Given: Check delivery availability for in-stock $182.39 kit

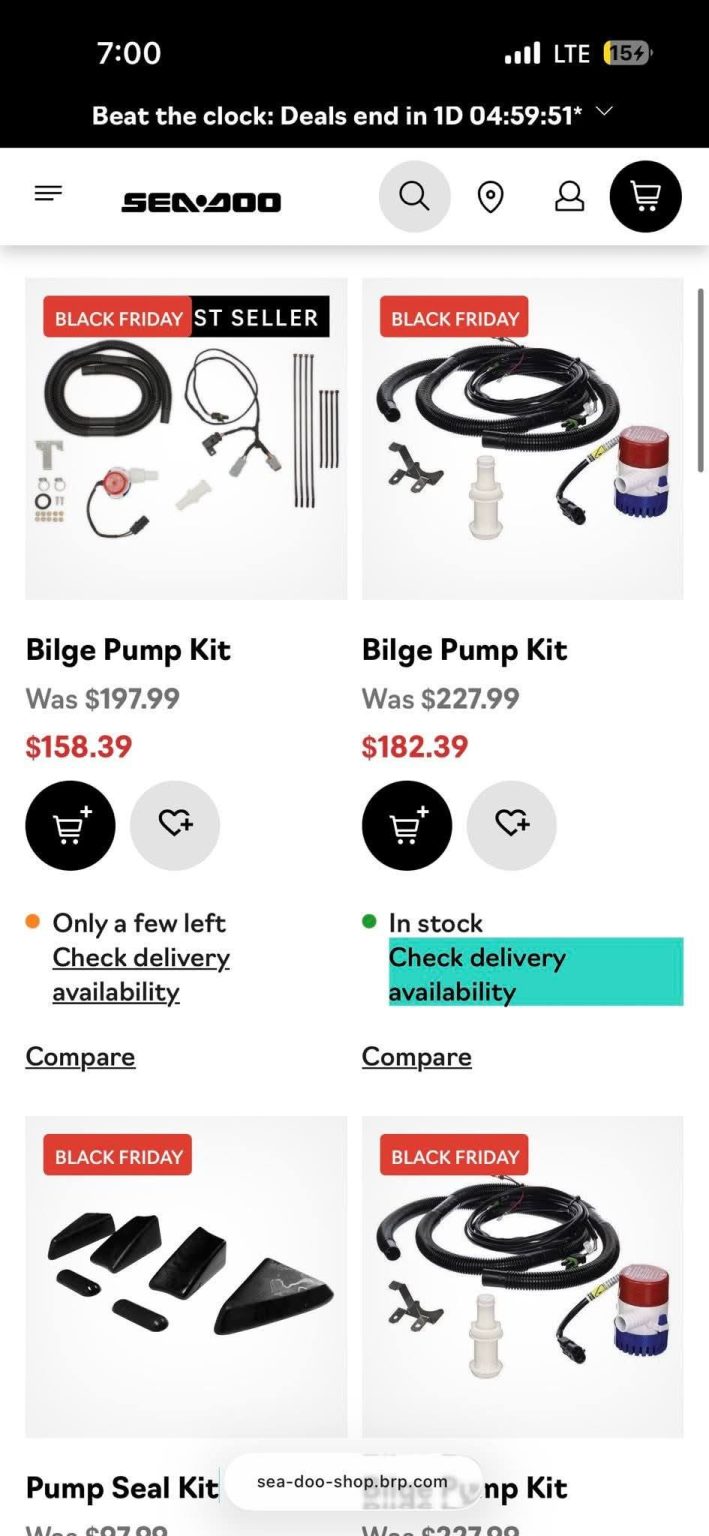Looking at the screenshot, I should click(477, 974).
